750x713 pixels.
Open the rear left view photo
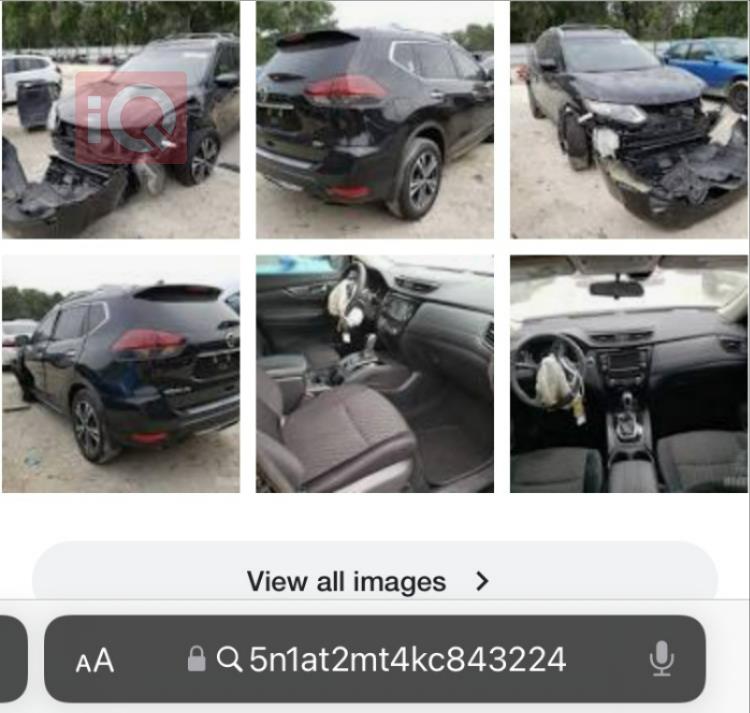coord(120,374)
